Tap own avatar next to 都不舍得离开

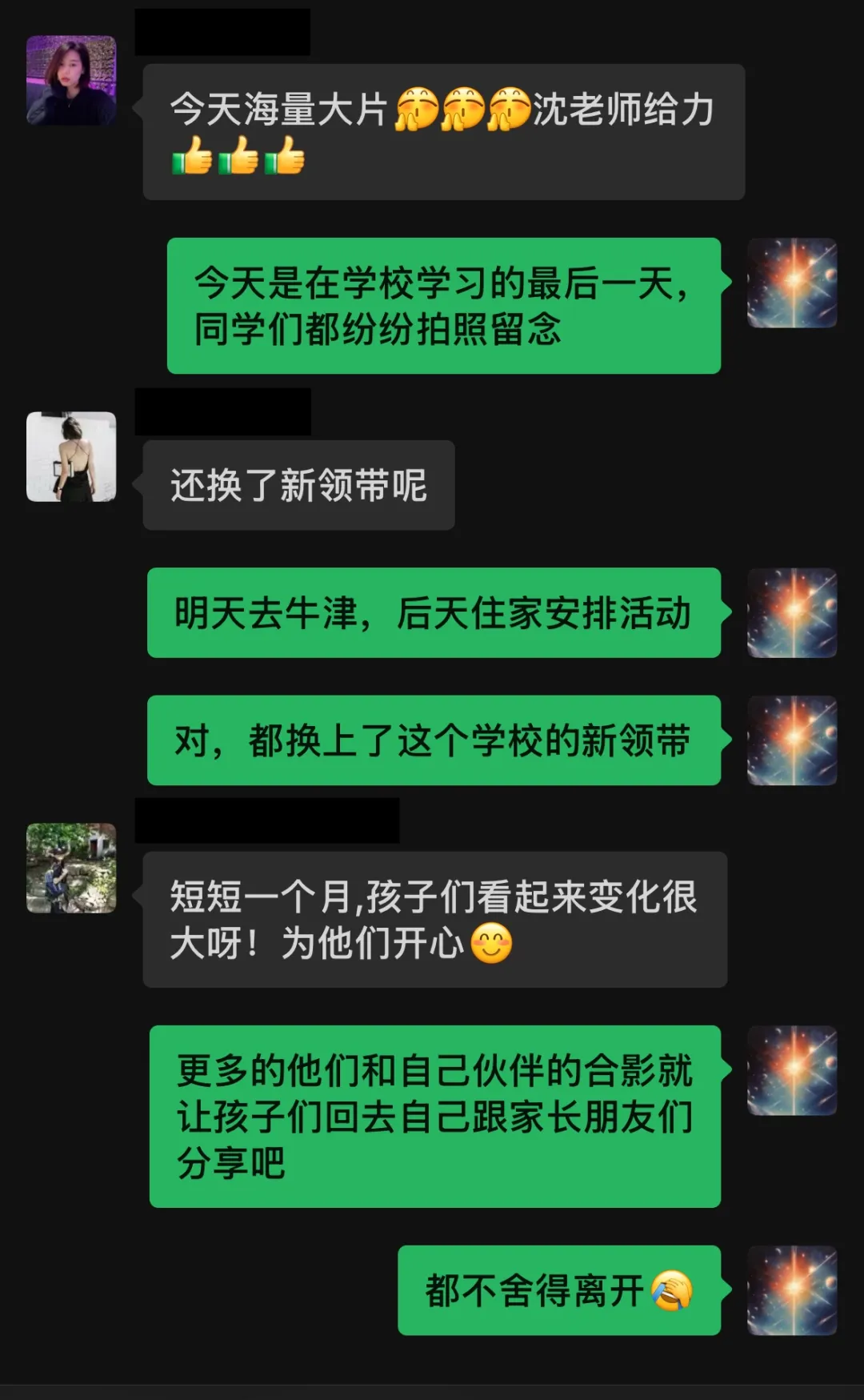[792, 1290]
